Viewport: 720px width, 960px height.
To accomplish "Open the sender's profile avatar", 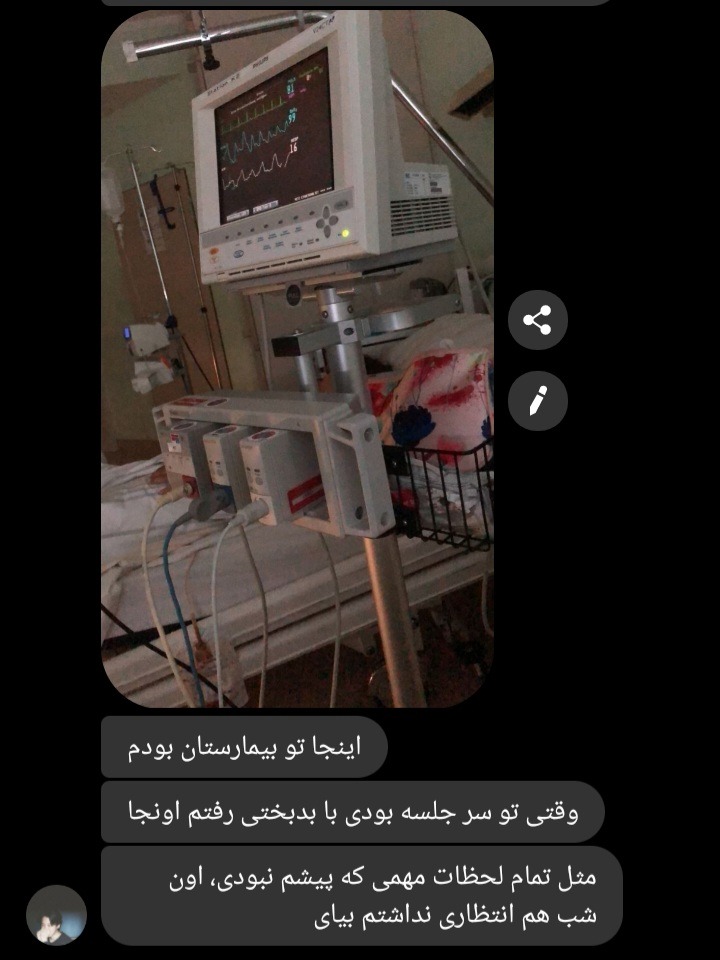I will (56, 915).
